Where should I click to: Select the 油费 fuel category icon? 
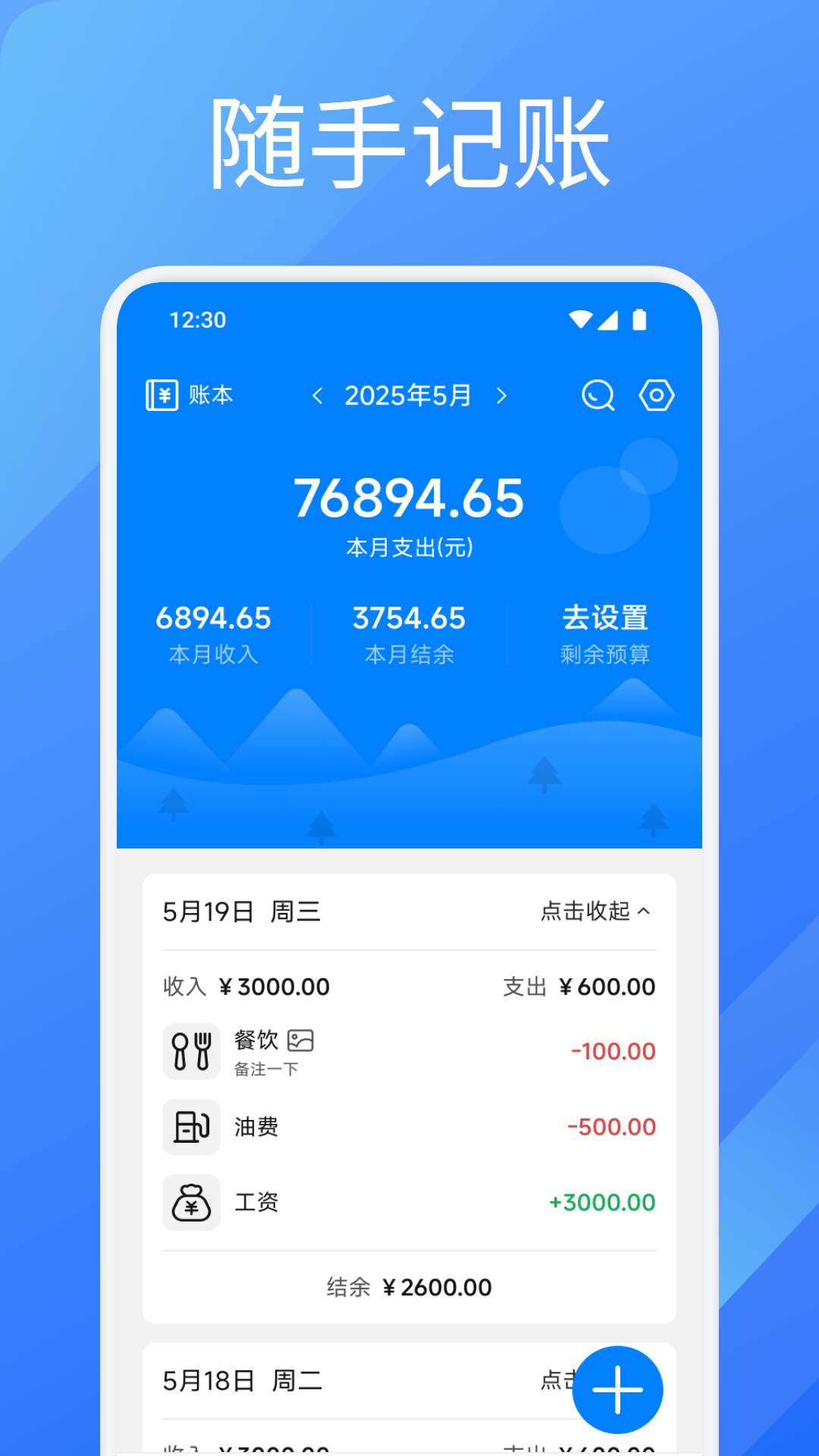(190, 1128)
